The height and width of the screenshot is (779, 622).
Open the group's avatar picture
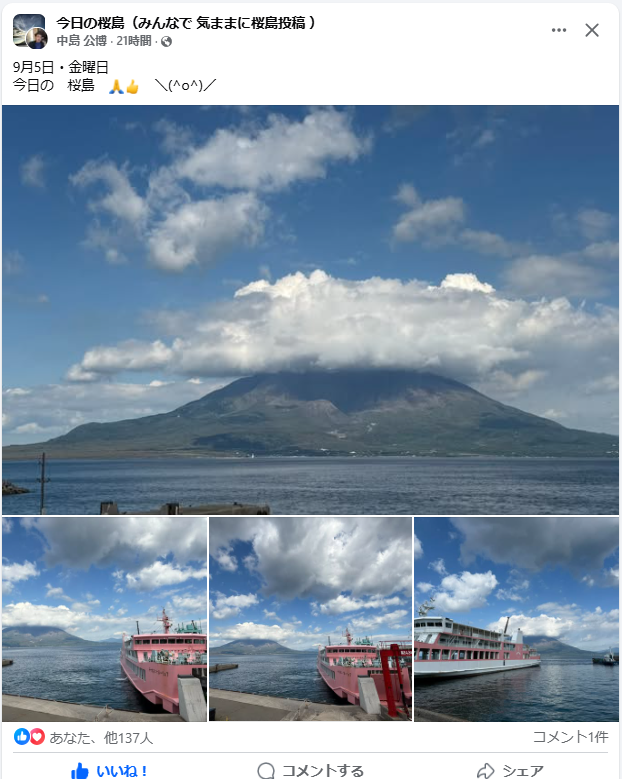tap(29, 31)
